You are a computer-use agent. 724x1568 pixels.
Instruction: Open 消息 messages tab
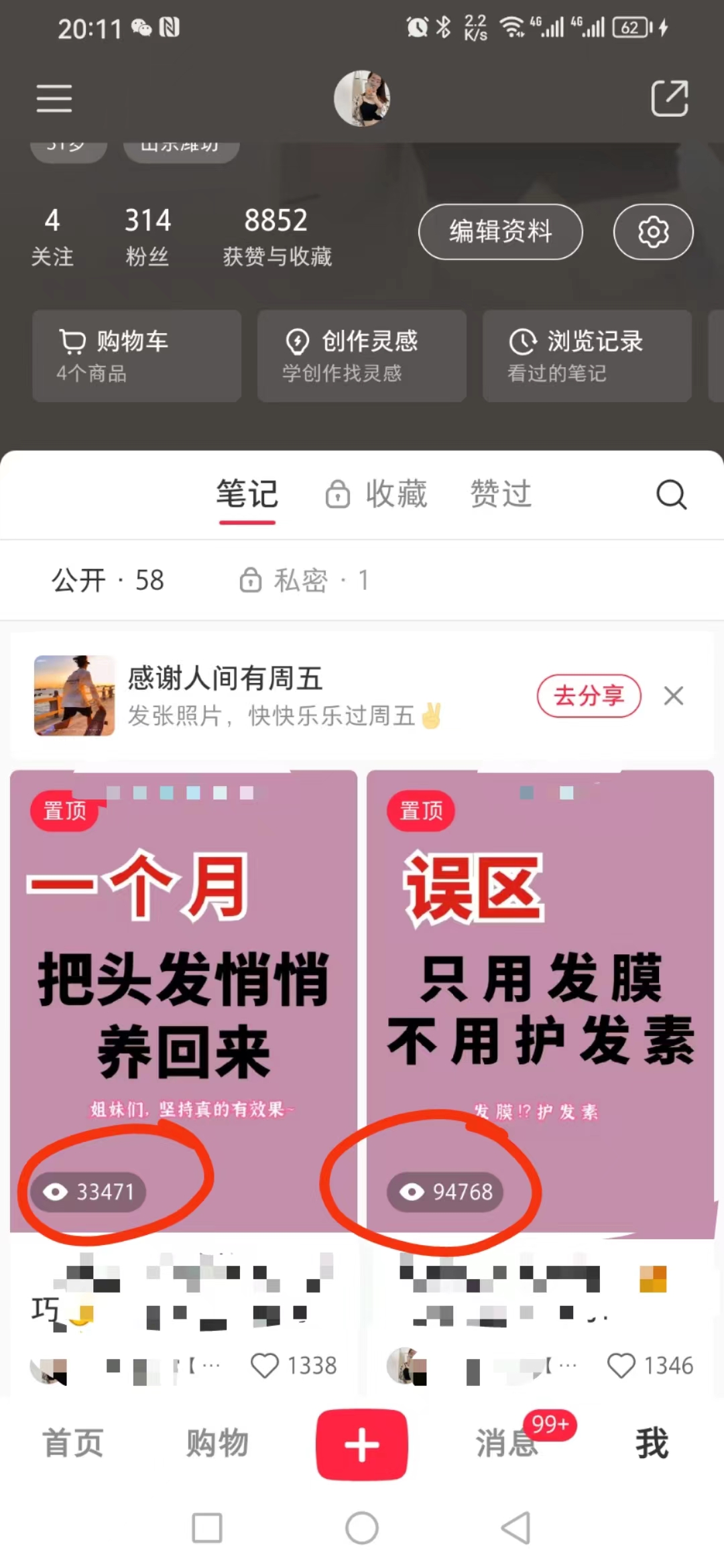coord(507,1443)
